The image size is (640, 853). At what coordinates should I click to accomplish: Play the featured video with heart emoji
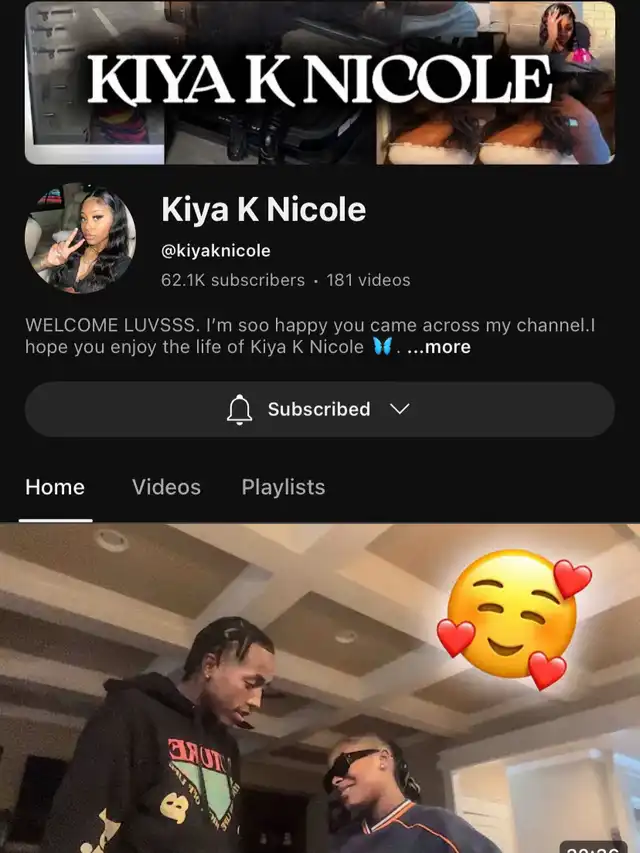click(320, 688)
